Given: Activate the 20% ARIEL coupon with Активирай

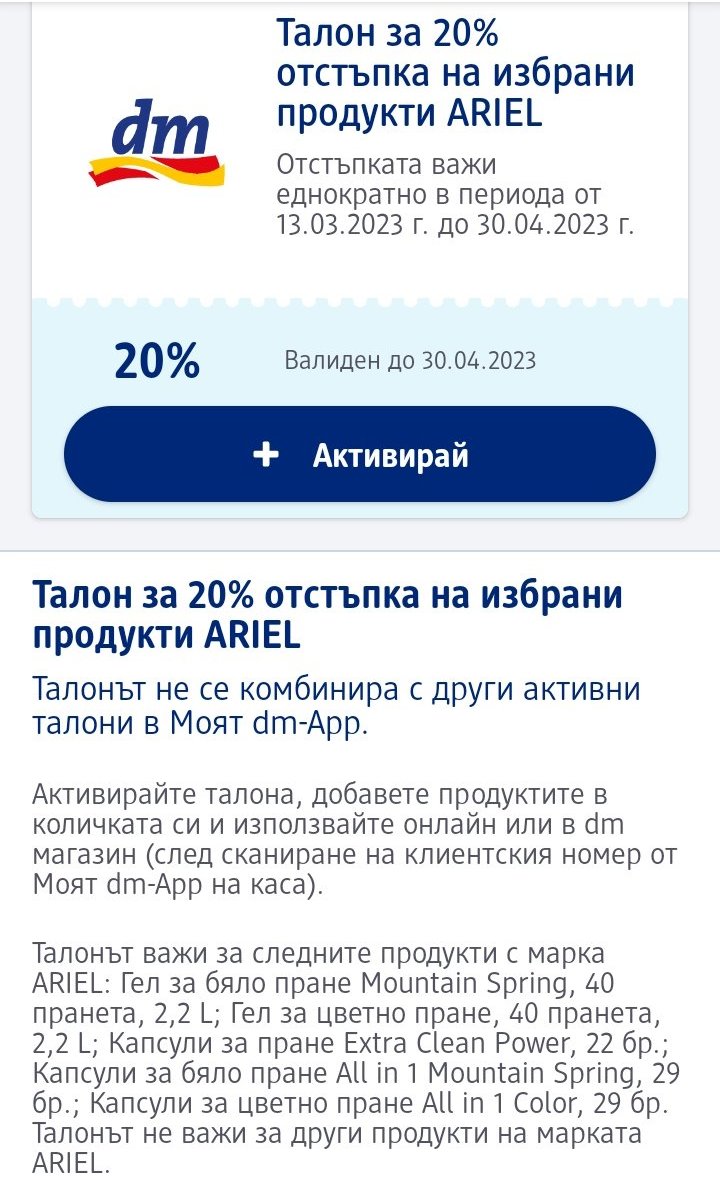Looking at the screenshot, I should click(x=360, y=455).
